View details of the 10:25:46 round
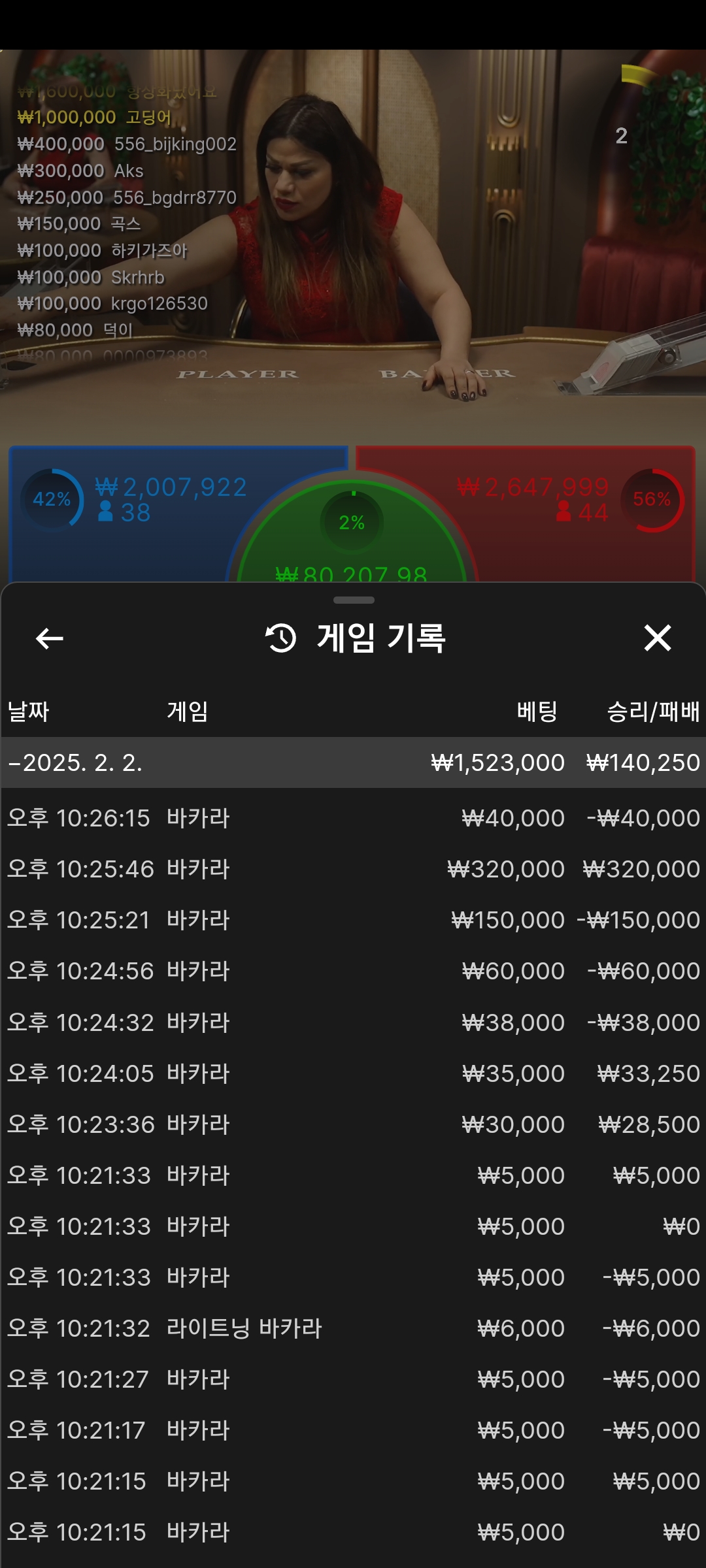Image resolution: width=706 pixels, height=1568 pixels. click(x=353, y=869)
